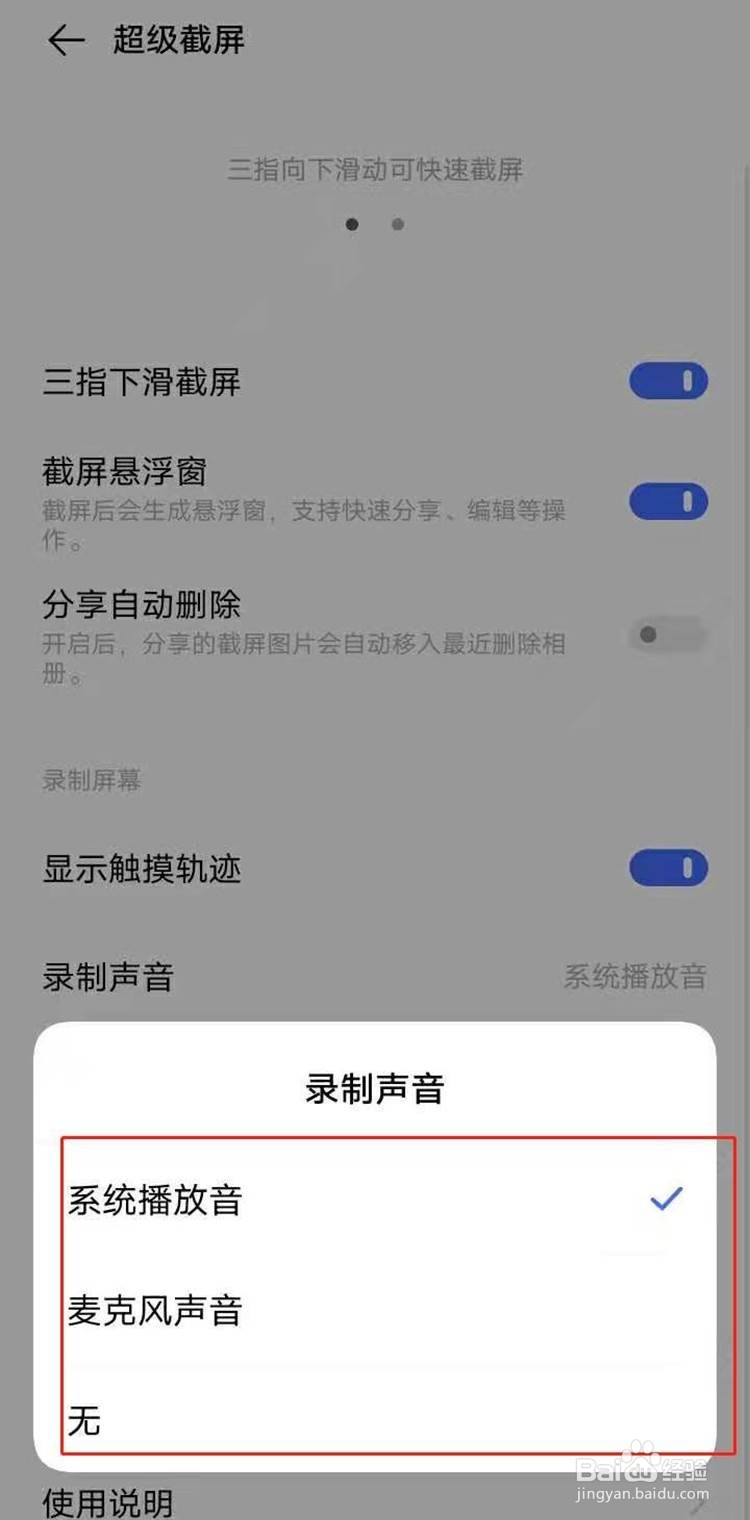The width and height of the screenshot is (750, 1520).
Task: Tap the 三指向下滑动可快速截屏 hint text
Action: [374, 170]
